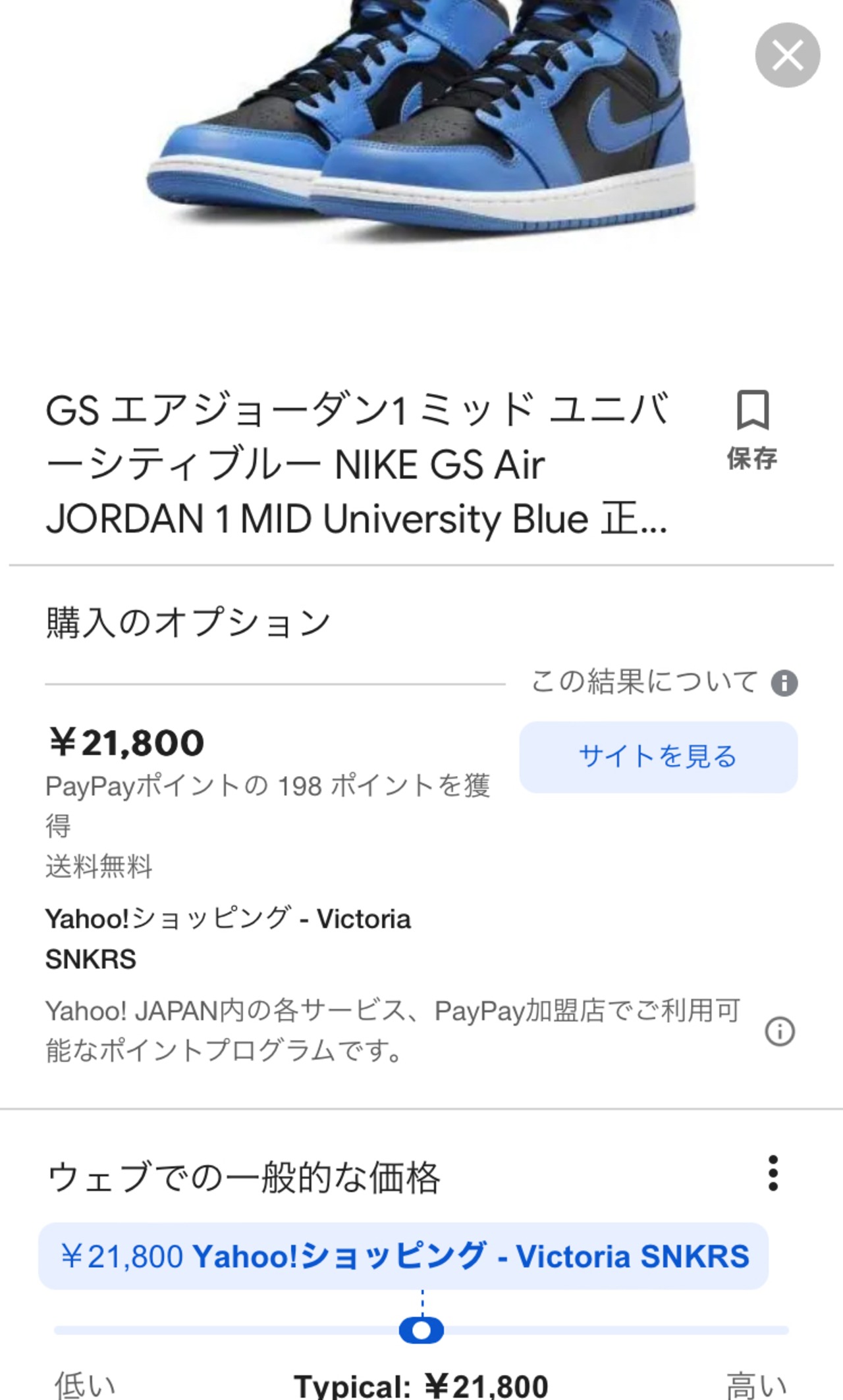The image size is (843, 1400).
Task: Select the ¥21,800 Yahoo!ショッピング price chip
Action: (404, 1257)
